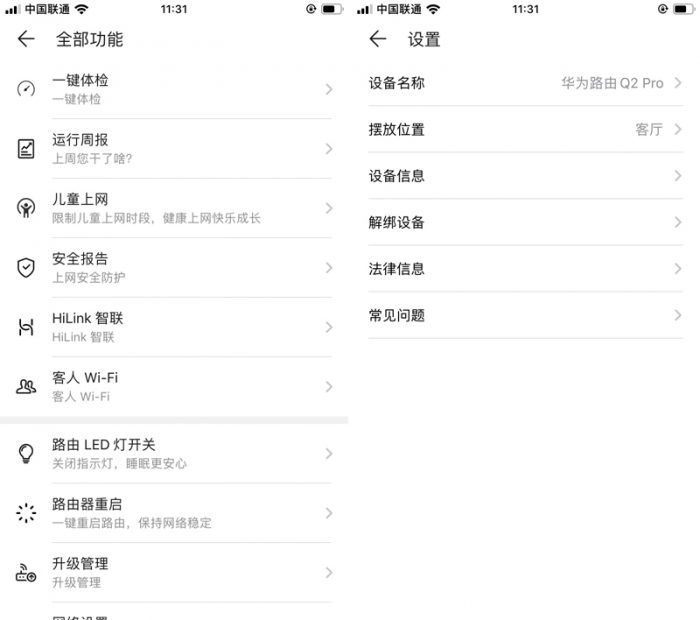This screenshot has height=620, width=700.
Task: Change 摆放位置 客厅
Action: point(525,129)
